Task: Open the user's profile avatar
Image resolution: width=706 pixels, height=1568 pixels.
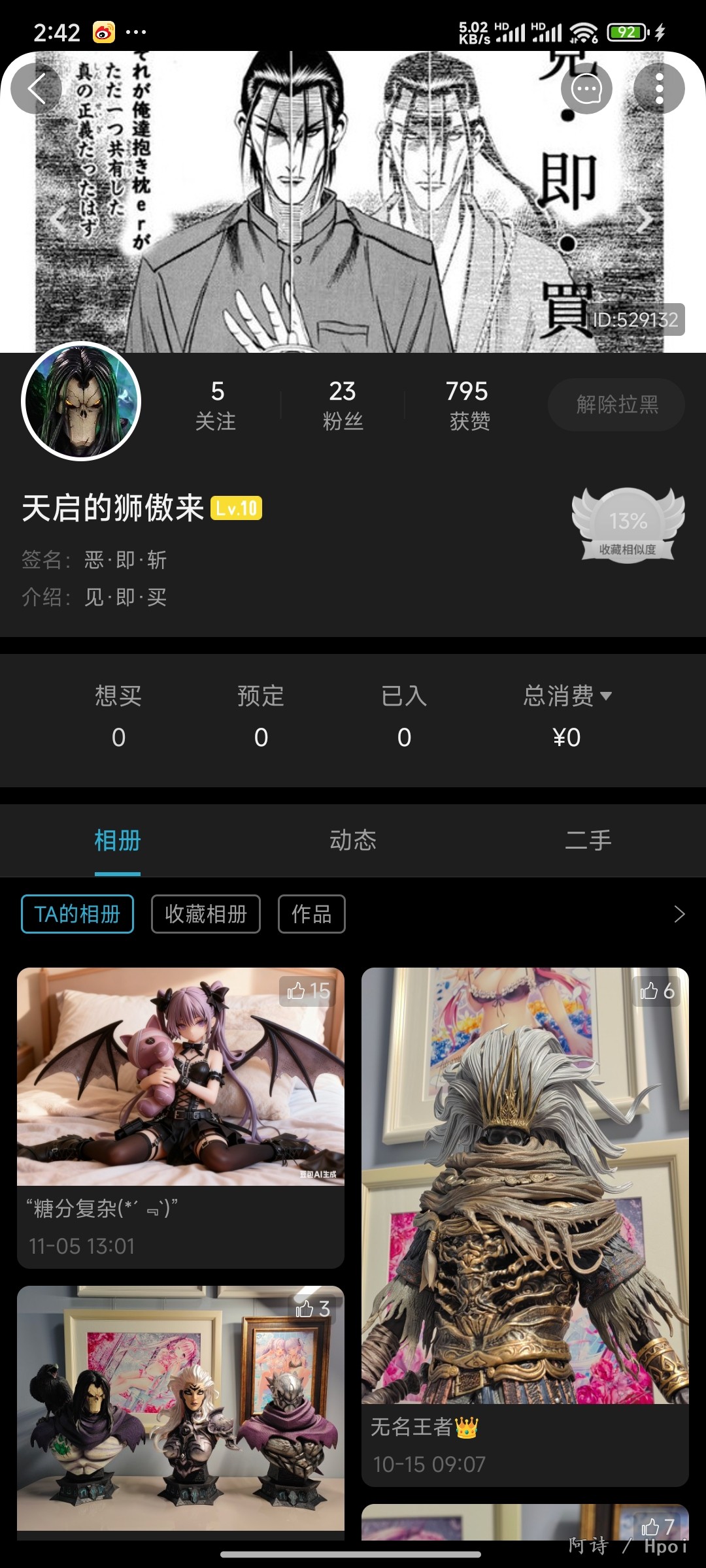Action: [x=81, y=401]
